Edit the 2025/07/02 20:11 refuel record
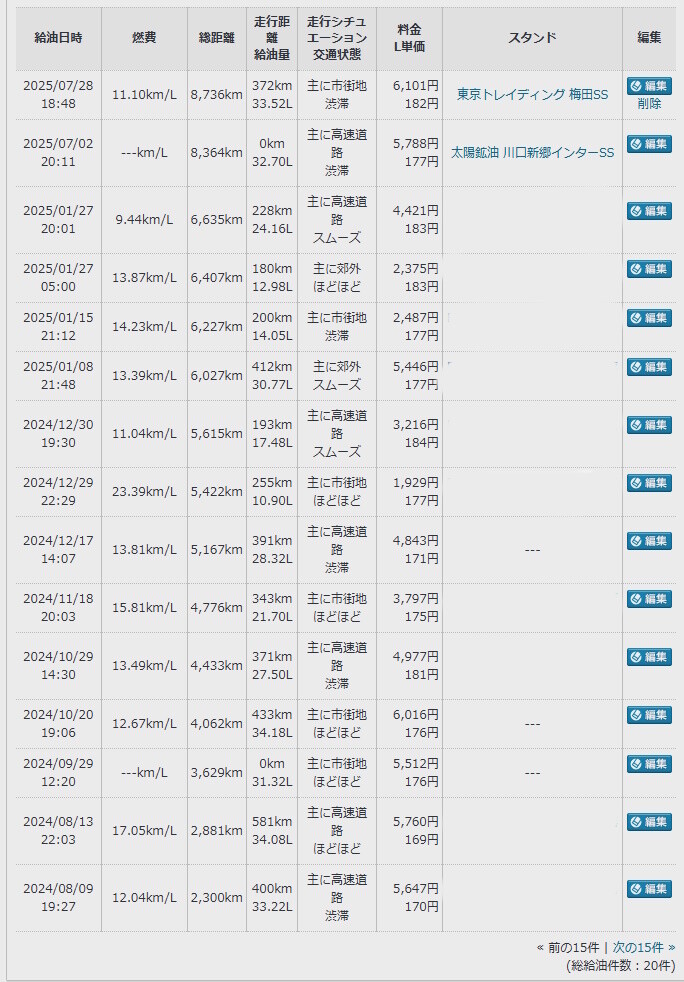Screen dimensions: 684x982 (649, 144)
